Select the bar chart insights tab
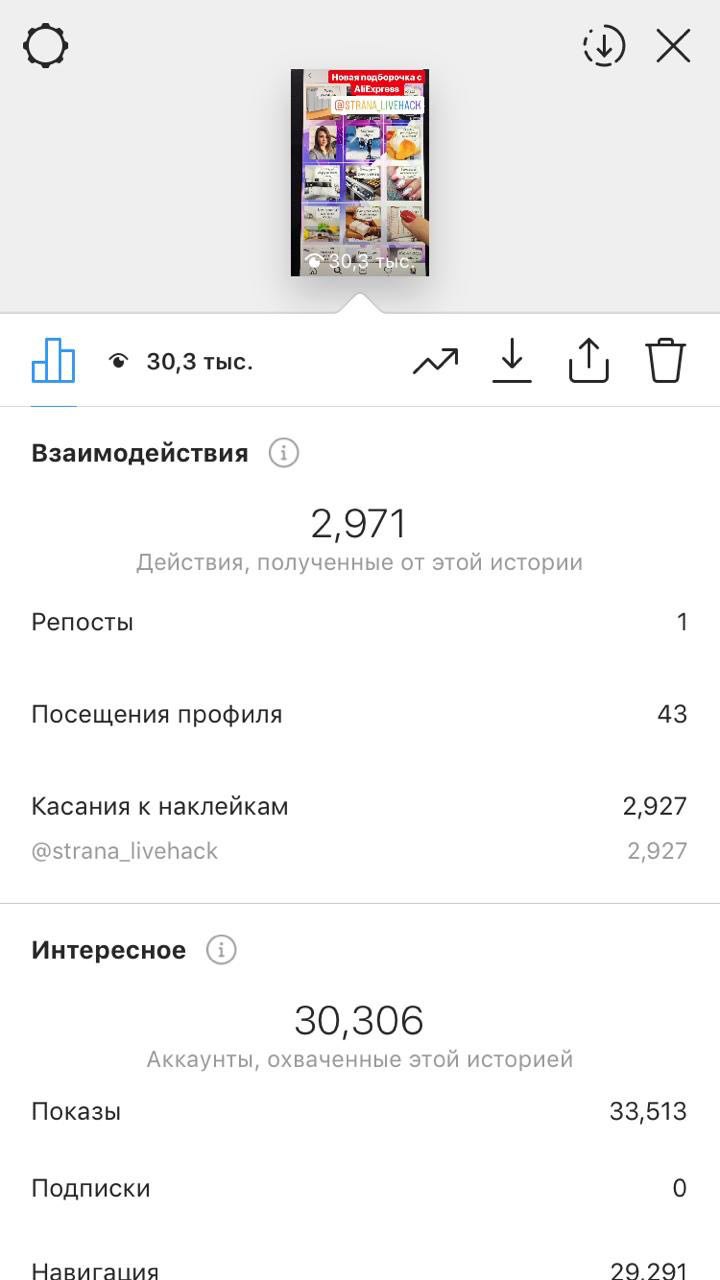The height and width of the screenshot is (1280, 720). pos(54,360)
